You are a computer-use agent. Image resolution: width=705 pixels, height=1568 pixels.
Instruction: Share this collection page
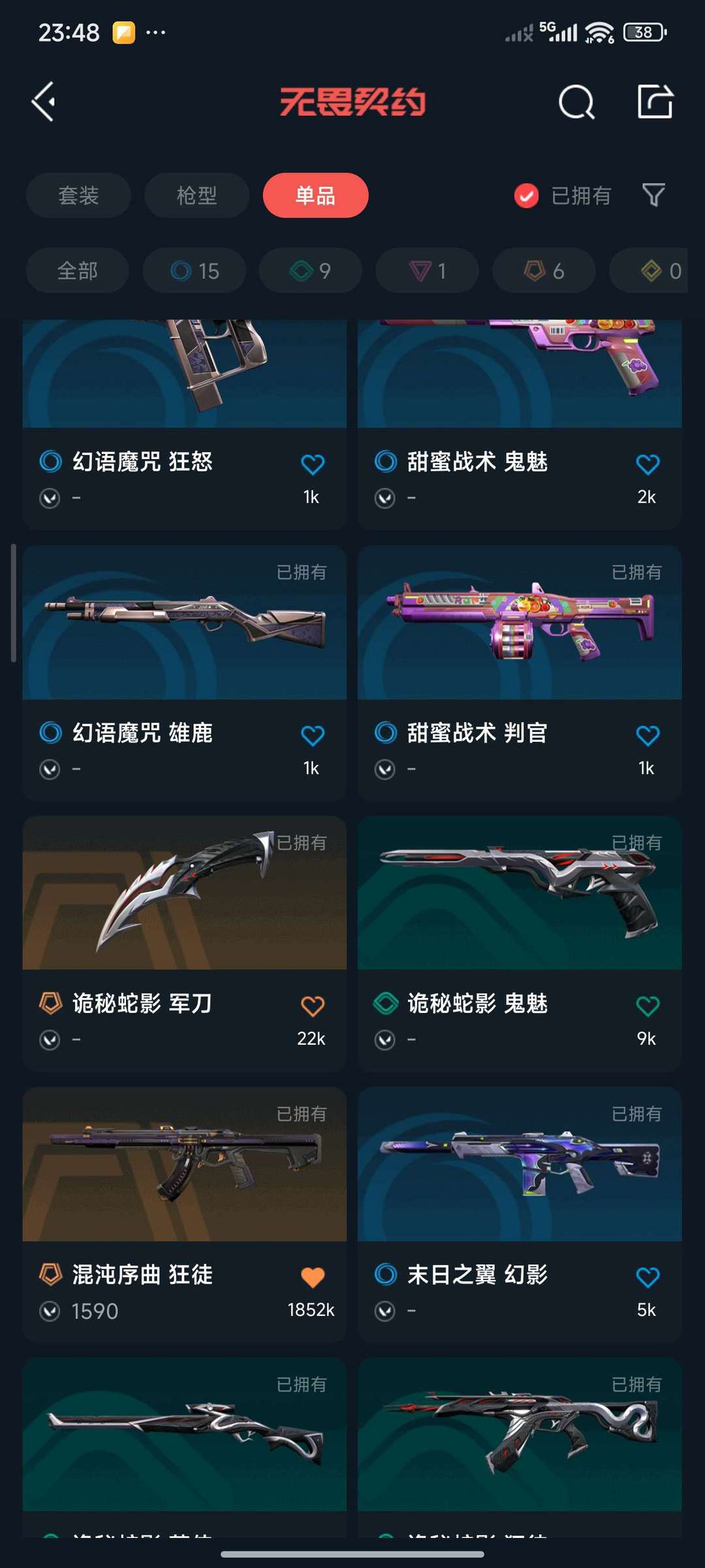655,101
